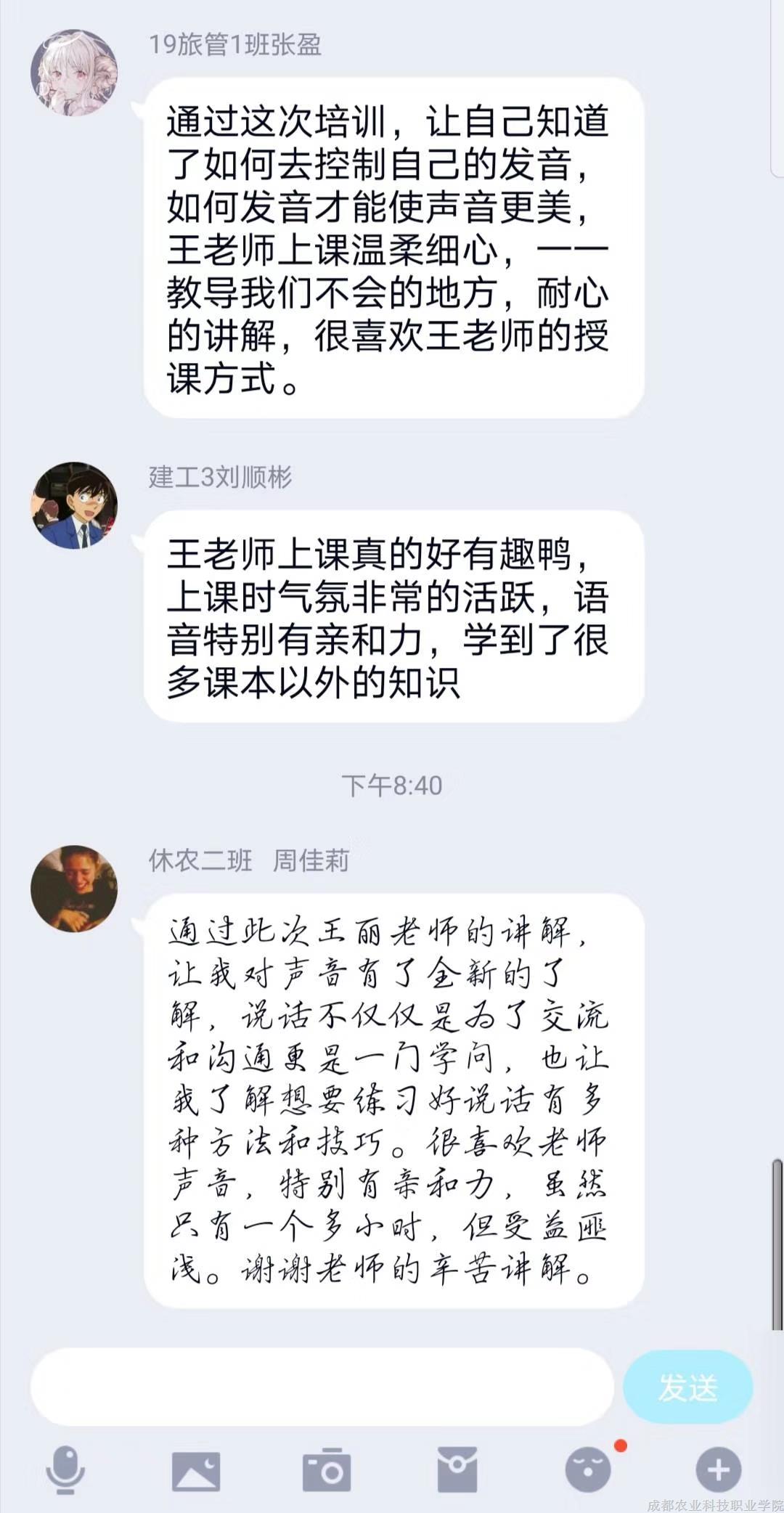Image resolution: width=784 pixels, height=1513 pixels.
Task: Open the camera icon
Action: click(327, 1470)
